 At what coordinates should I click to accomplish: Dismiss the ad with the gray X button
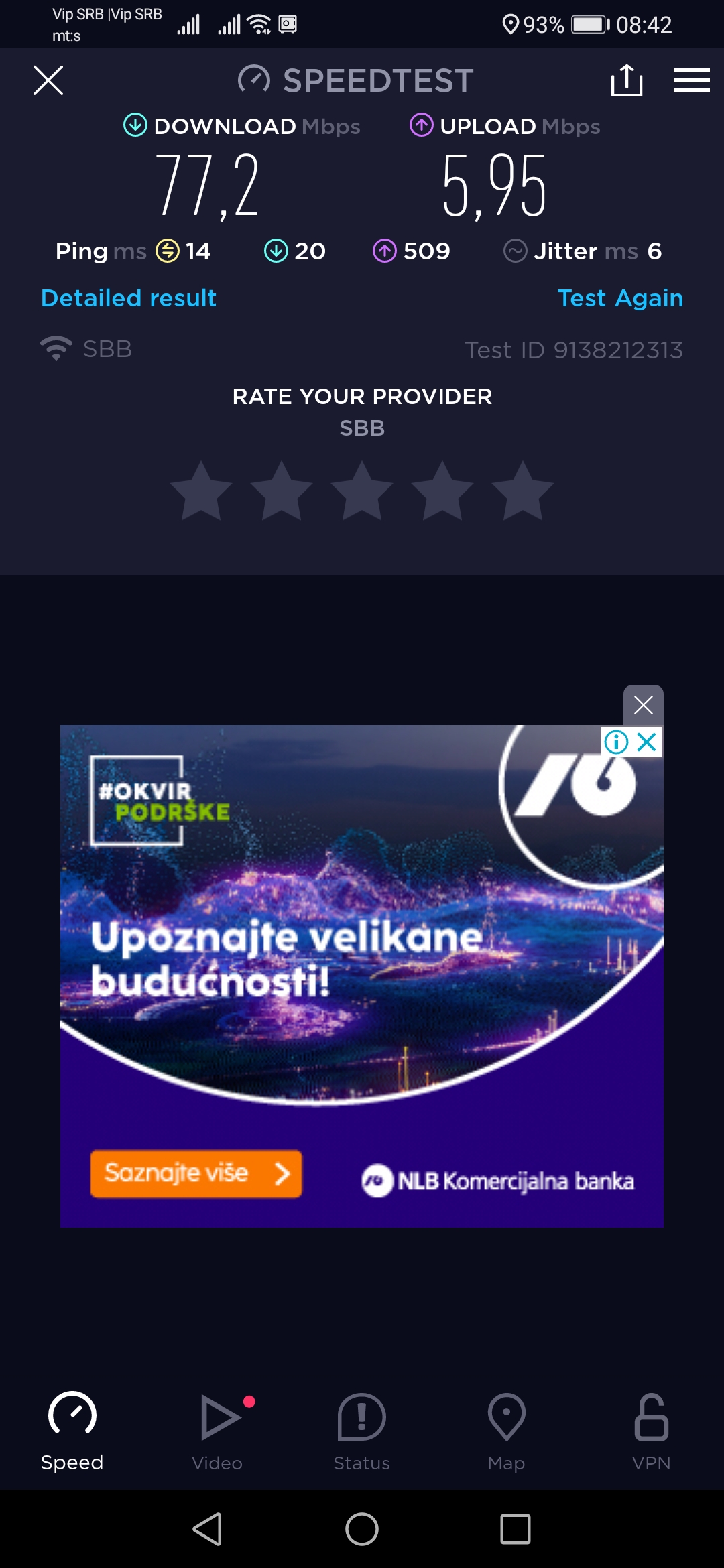[643, 705]
